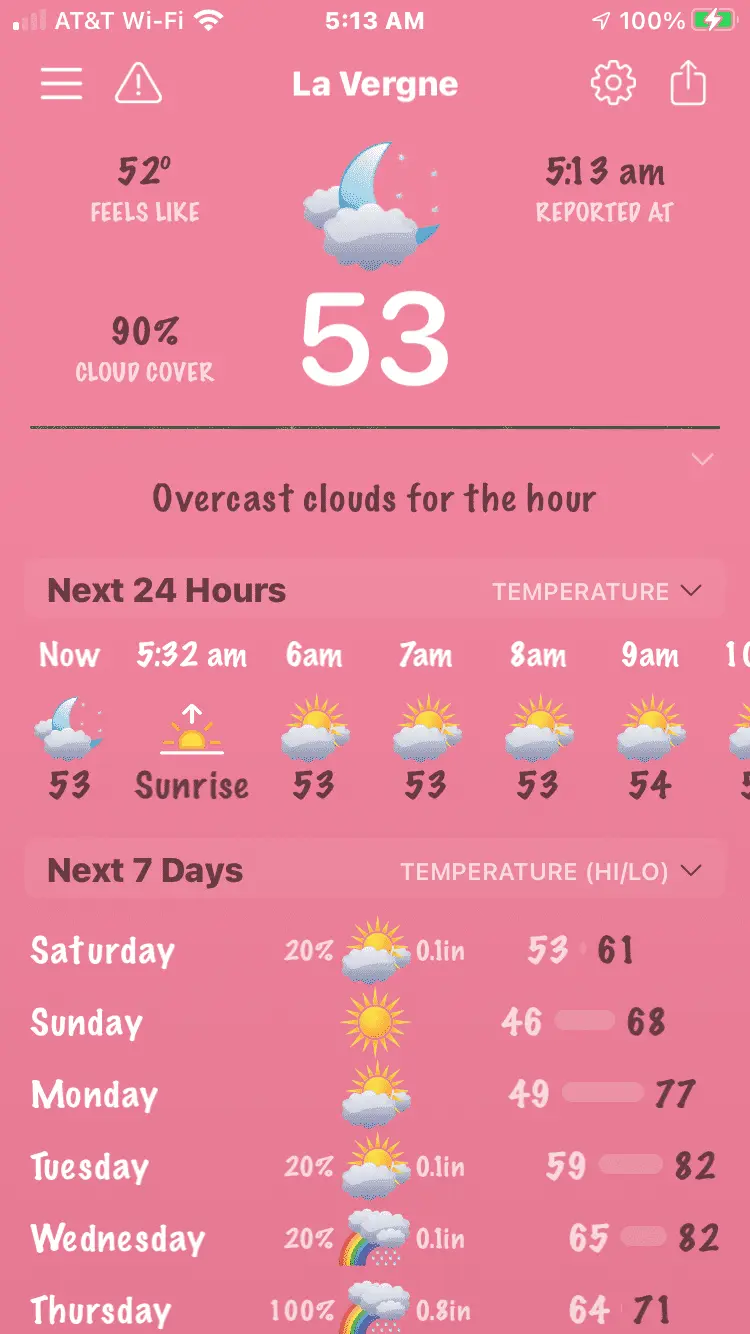Image resolution: width=750 pixels, height=1334 pixels.
Task: Open Saturday's forecast row
Action: [375, 950]
